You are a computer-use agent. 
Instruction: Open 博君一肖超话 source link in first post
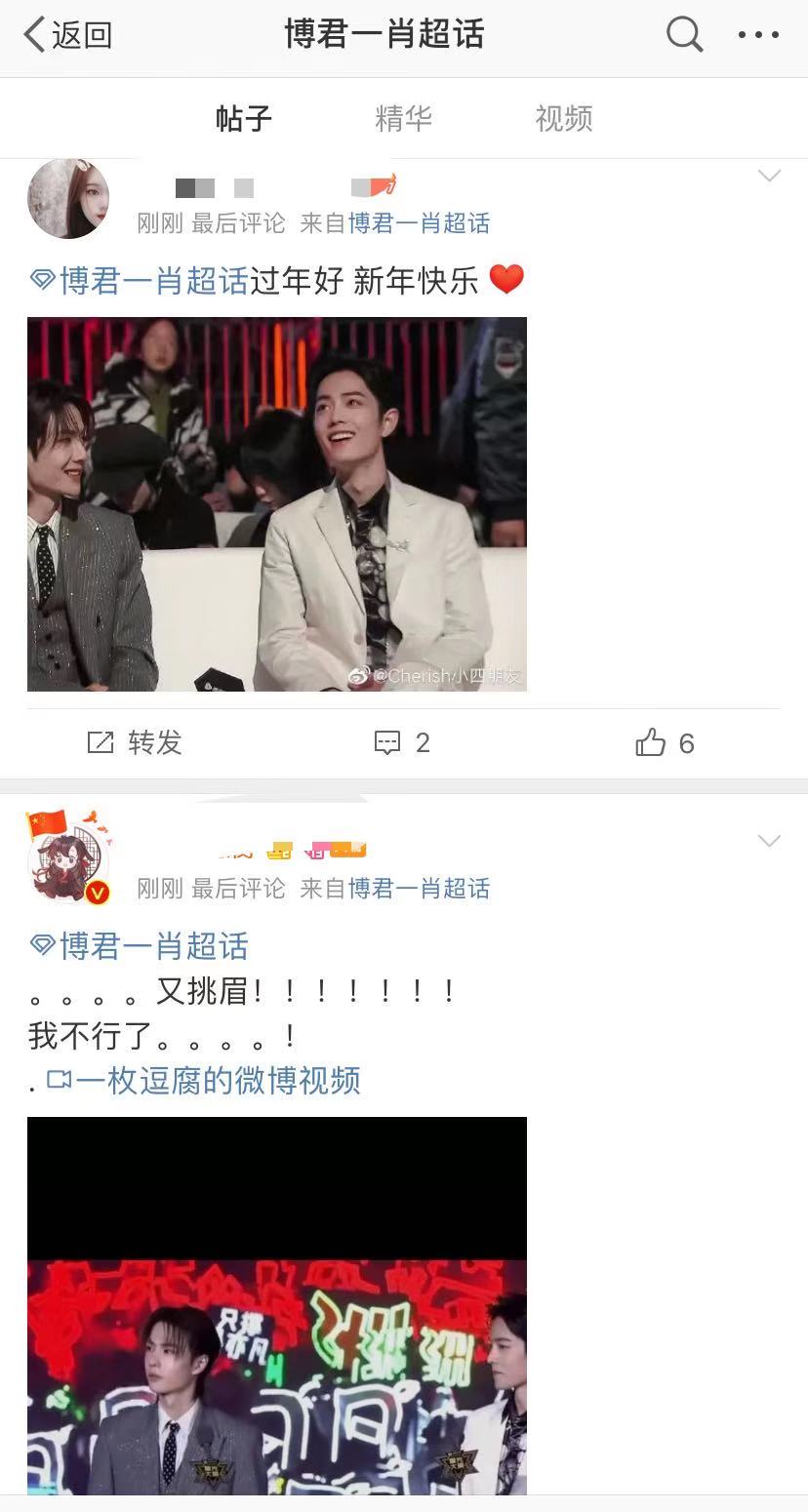(419, 223)
